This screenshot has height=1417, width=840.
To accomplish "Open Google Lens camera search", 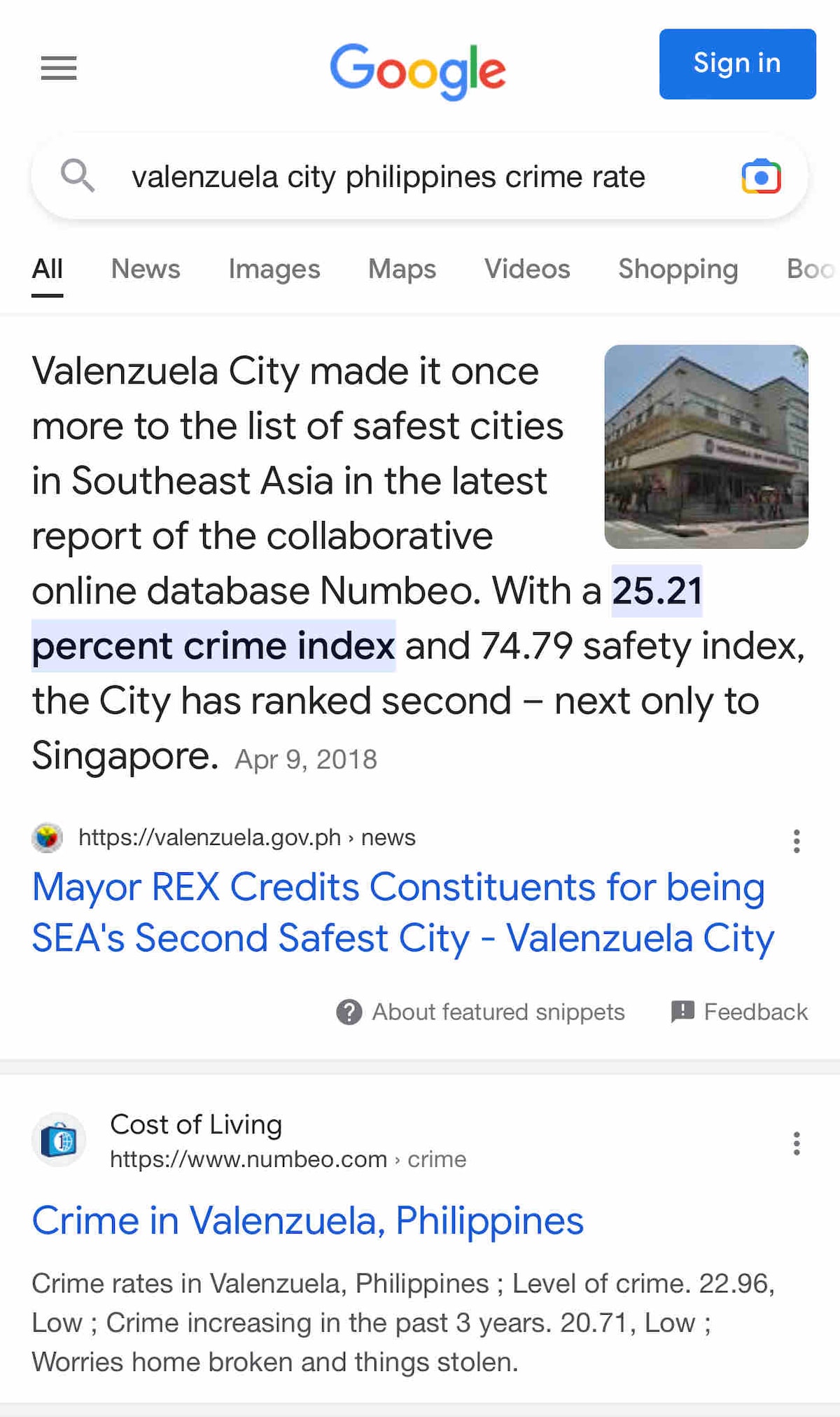I will (761, 176).
